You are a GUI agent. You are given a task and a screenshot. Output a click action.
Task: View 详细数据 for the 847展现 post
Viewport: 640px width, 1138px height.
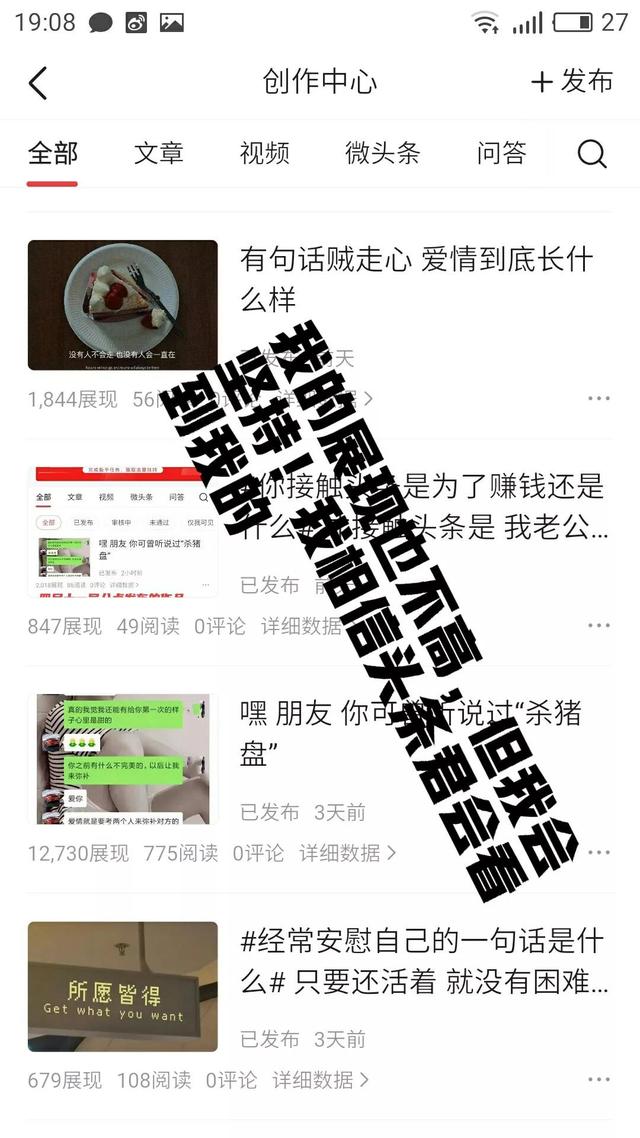click(x=308, y=626)
